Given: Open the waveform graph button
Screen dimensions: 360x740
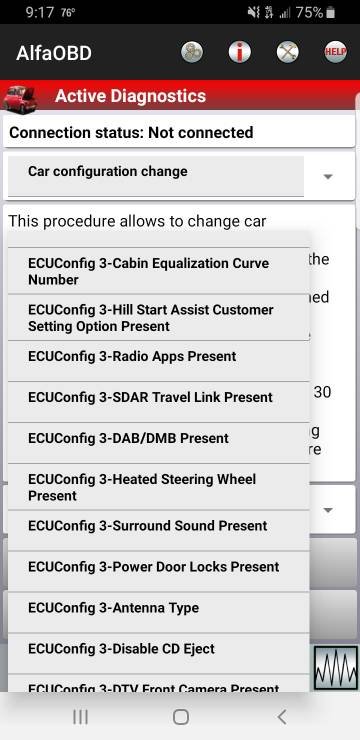Looking at the screenshot, I should [x=335, y=668].
